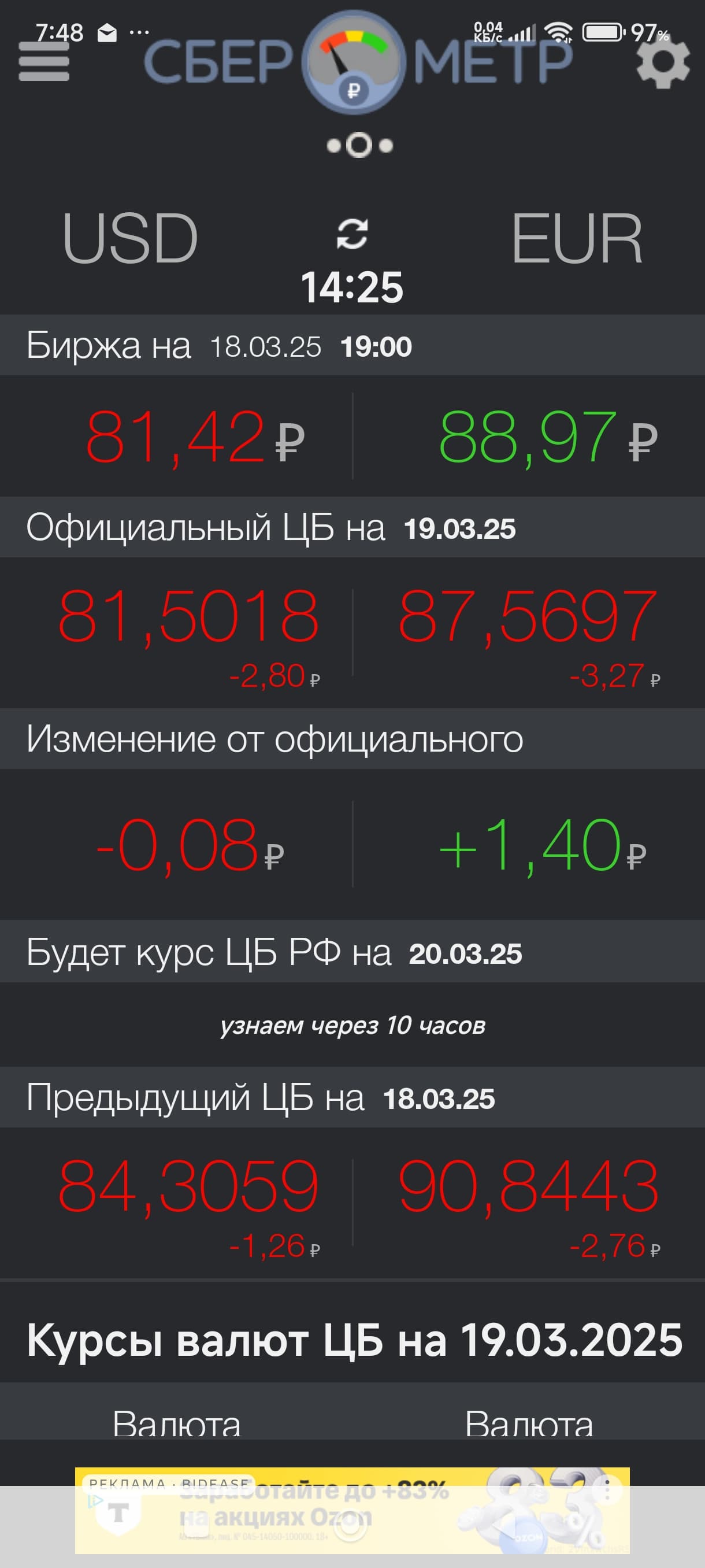Open the hamburger menu
Image resolution: width=705 pixels, height=1568 pixels.
(44, 61)
